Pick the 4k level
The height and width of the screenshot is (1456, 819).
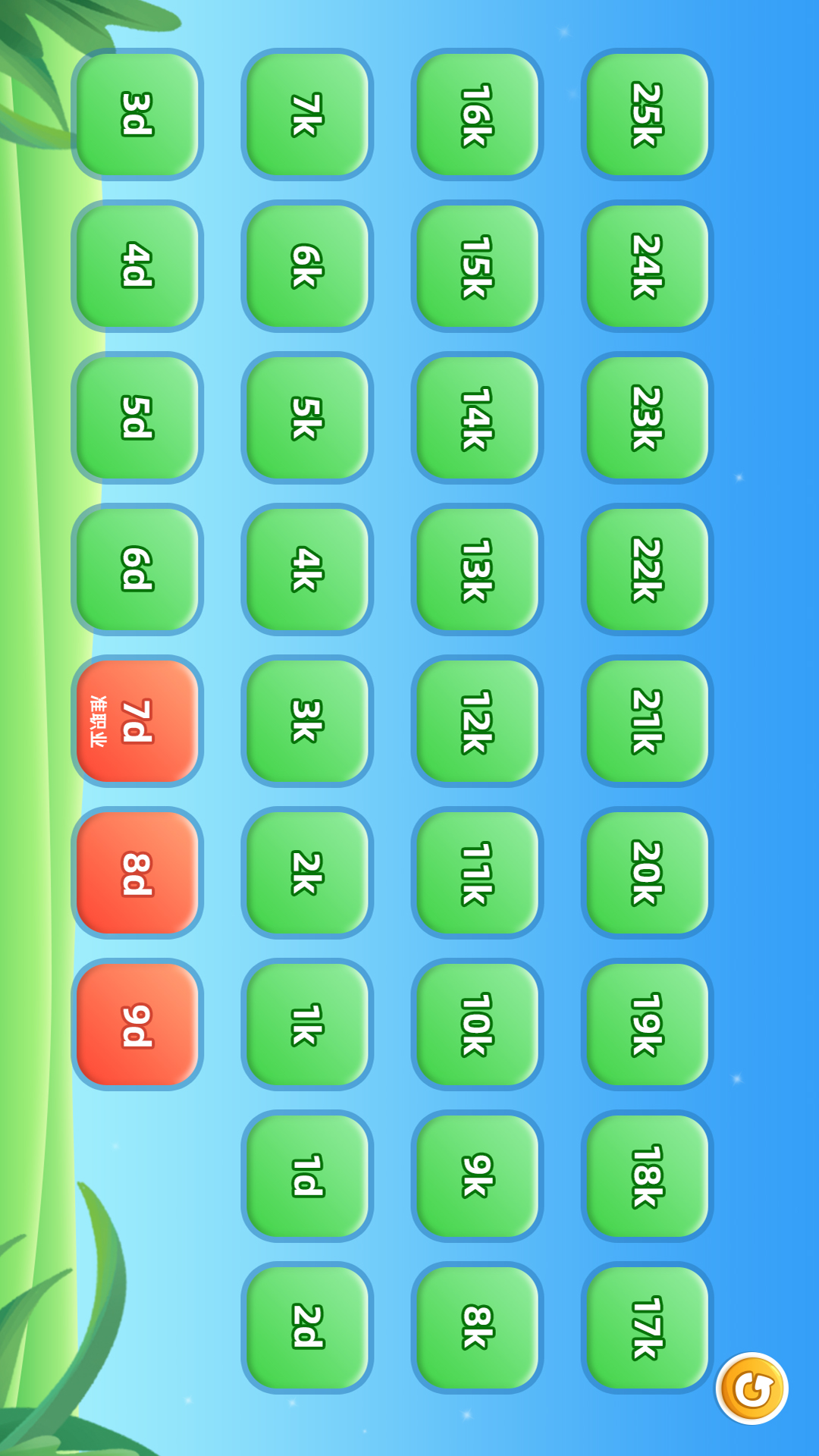307,570
